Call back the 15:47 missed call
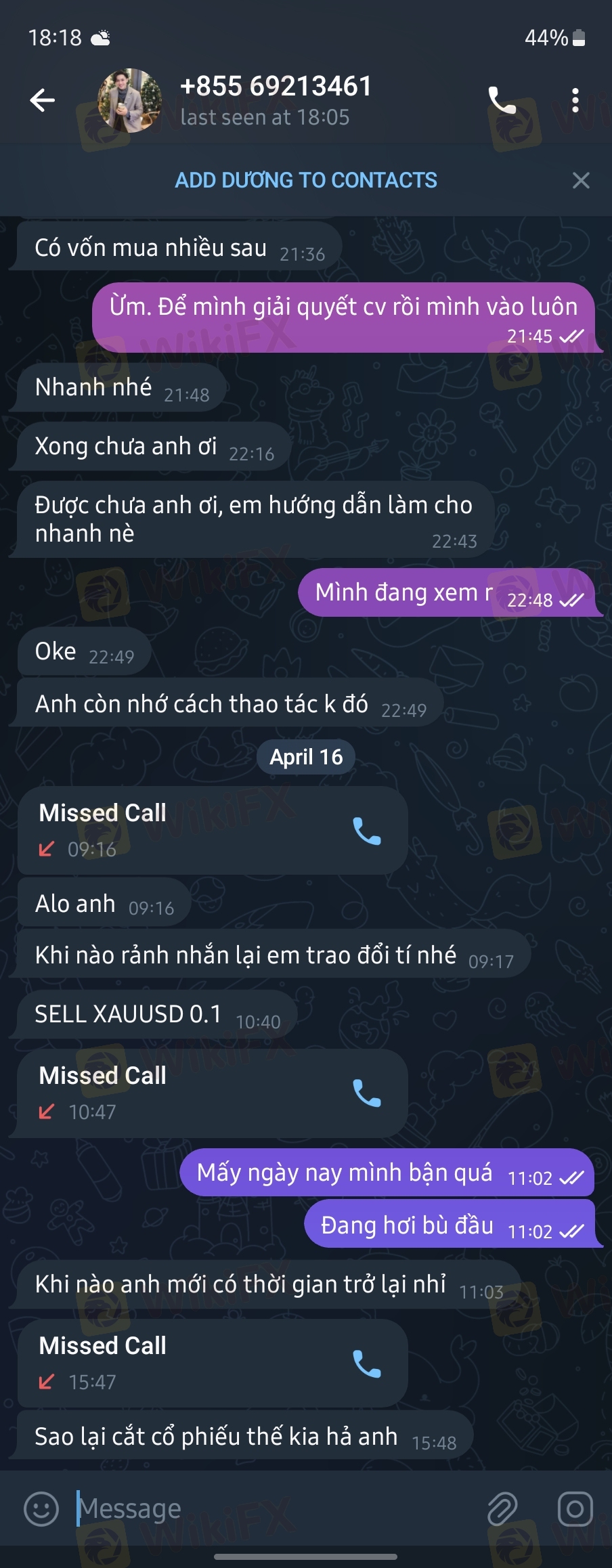Image resolution: width=612 pixels, height=1568 pixels. (x=367, y=1364)
